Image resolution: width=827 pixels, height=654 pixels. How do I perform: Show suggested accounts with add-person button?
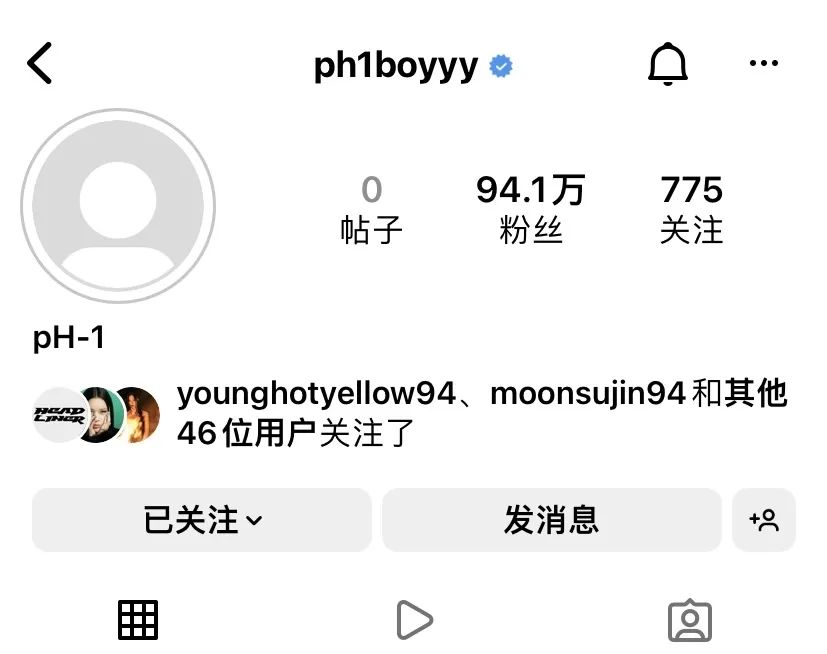[x=764, y=520]
